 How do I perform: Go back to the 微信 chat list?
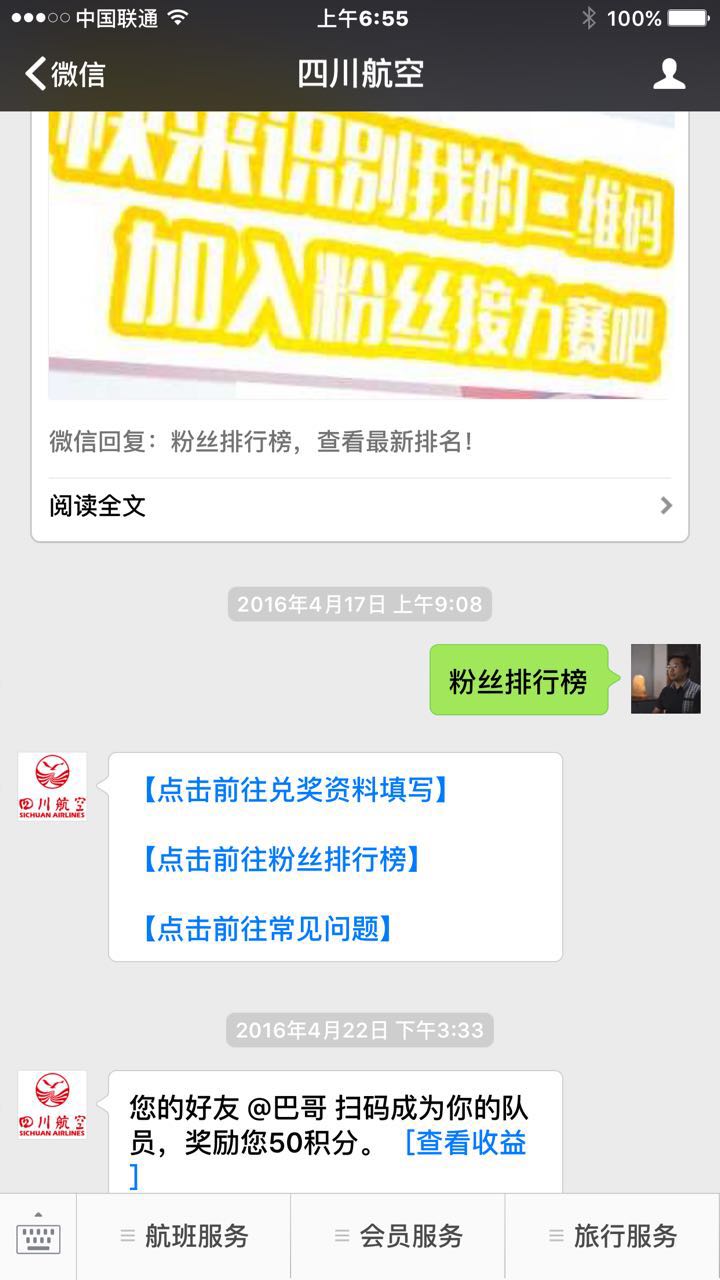tap(65, 74)
